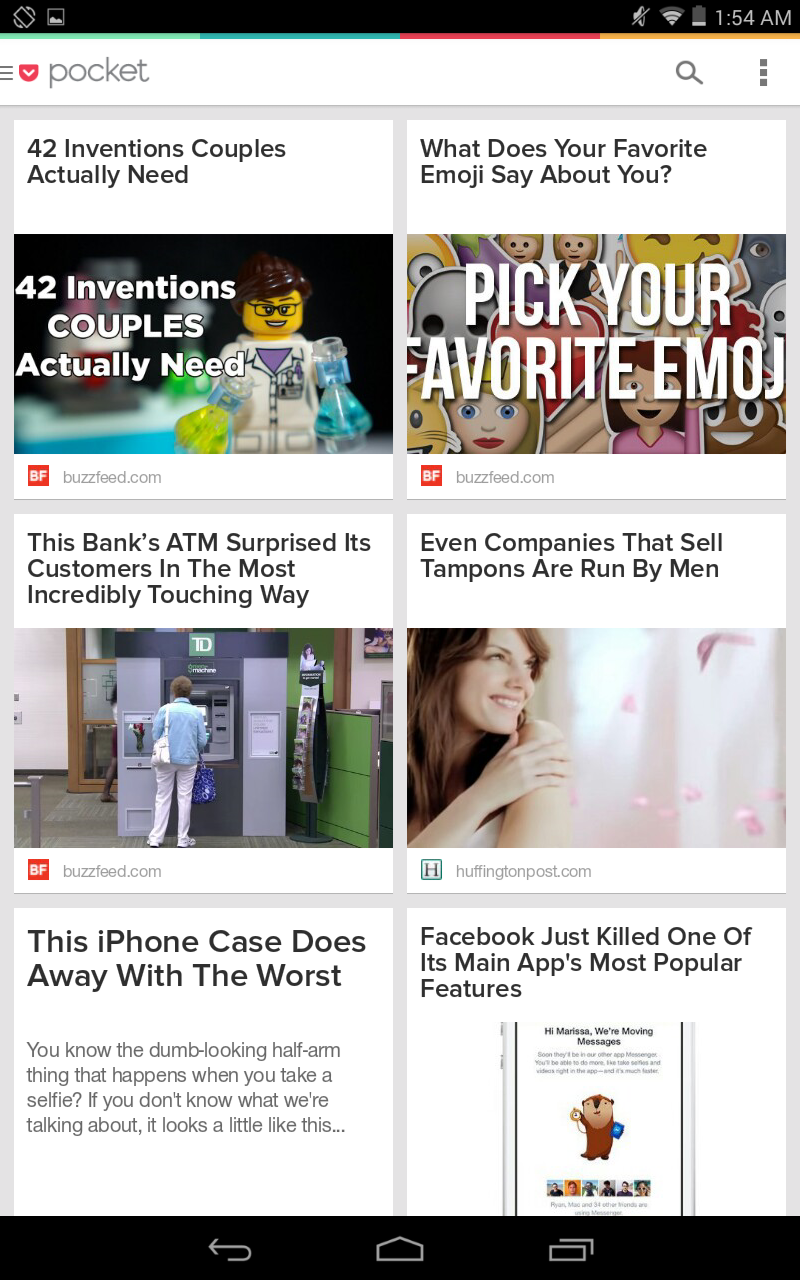The width and height of the screenshot is (800, 1280).
Task: Go to the system home screen
Action: coord(400,1249)
